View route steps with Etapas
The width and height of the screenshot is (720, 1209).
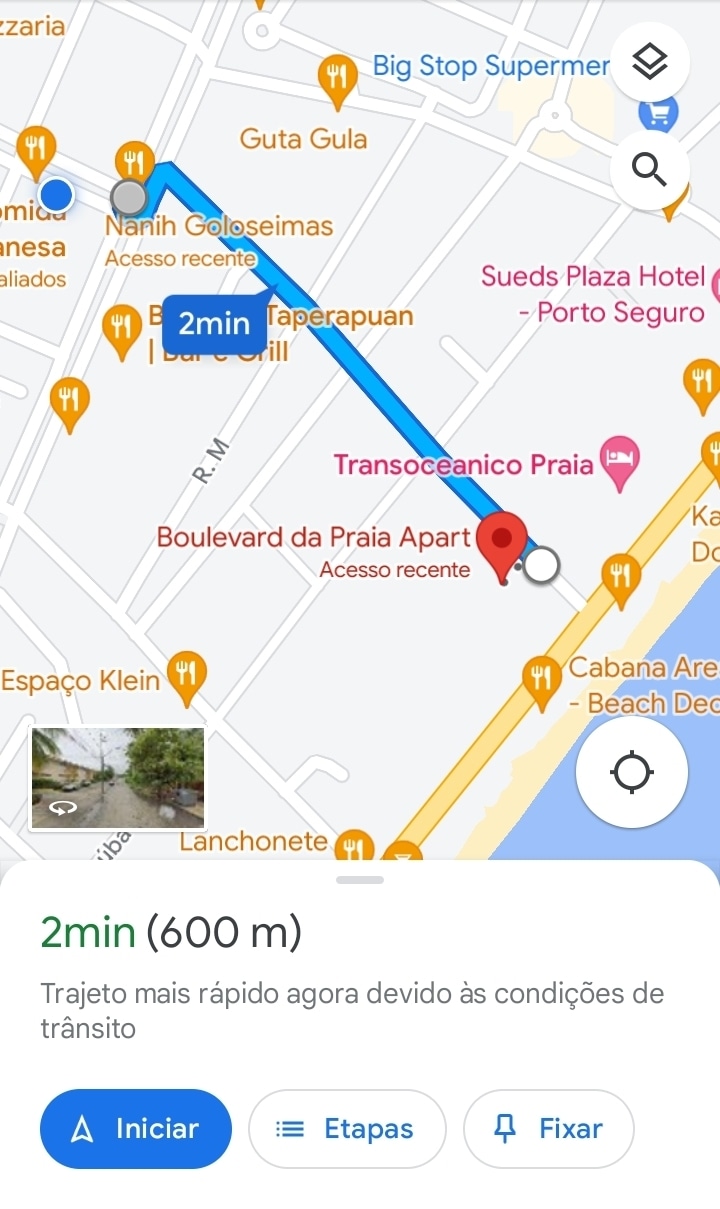click(346, 1129)
